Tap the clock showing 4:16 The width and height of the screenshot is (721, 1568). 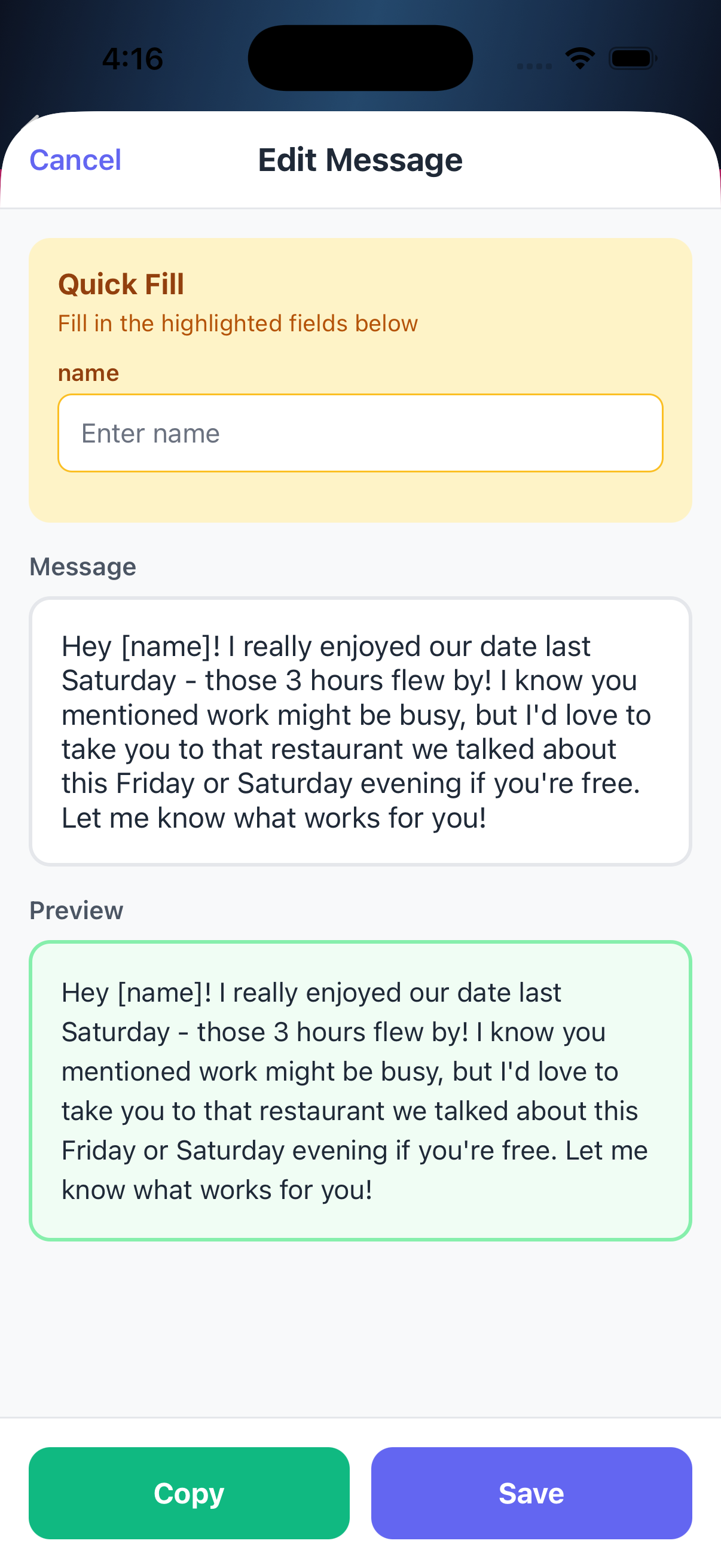(x=132, y=59)
